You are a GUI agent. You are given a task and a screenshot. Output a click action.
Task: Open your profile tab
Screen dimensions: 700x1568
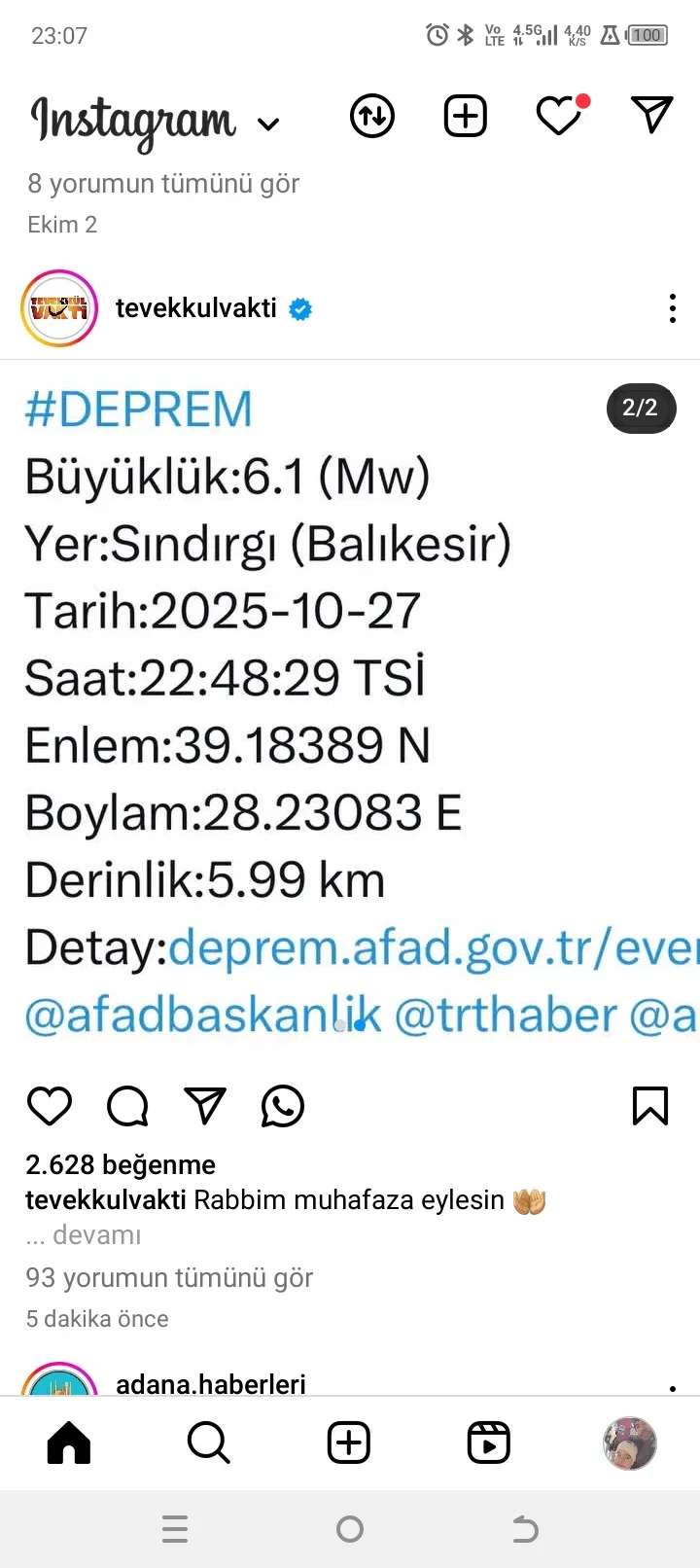(x=629, y=1443)
